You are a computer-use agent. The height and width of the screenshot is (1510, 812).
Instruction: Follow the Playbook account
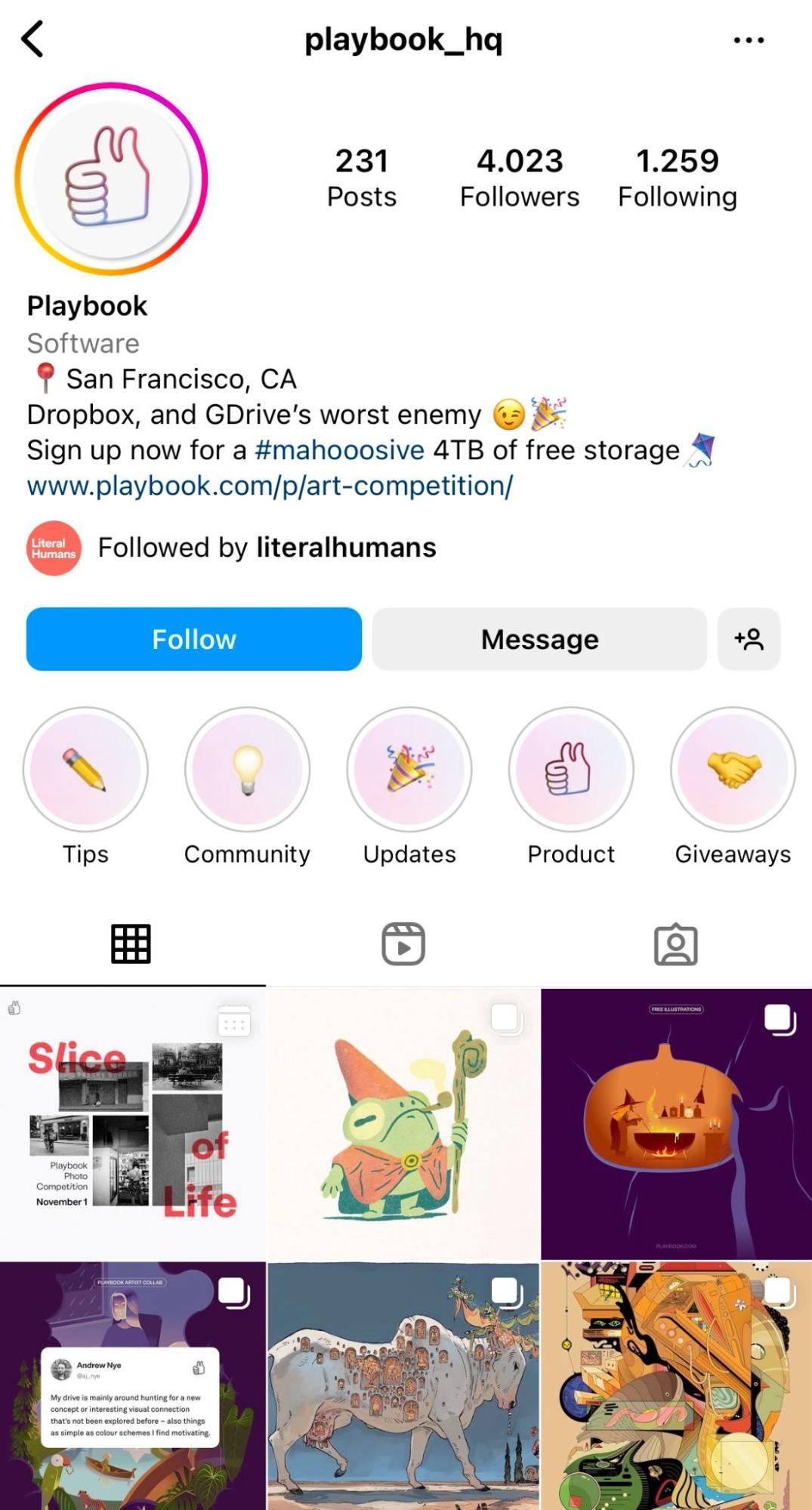(x=194, y=639)
